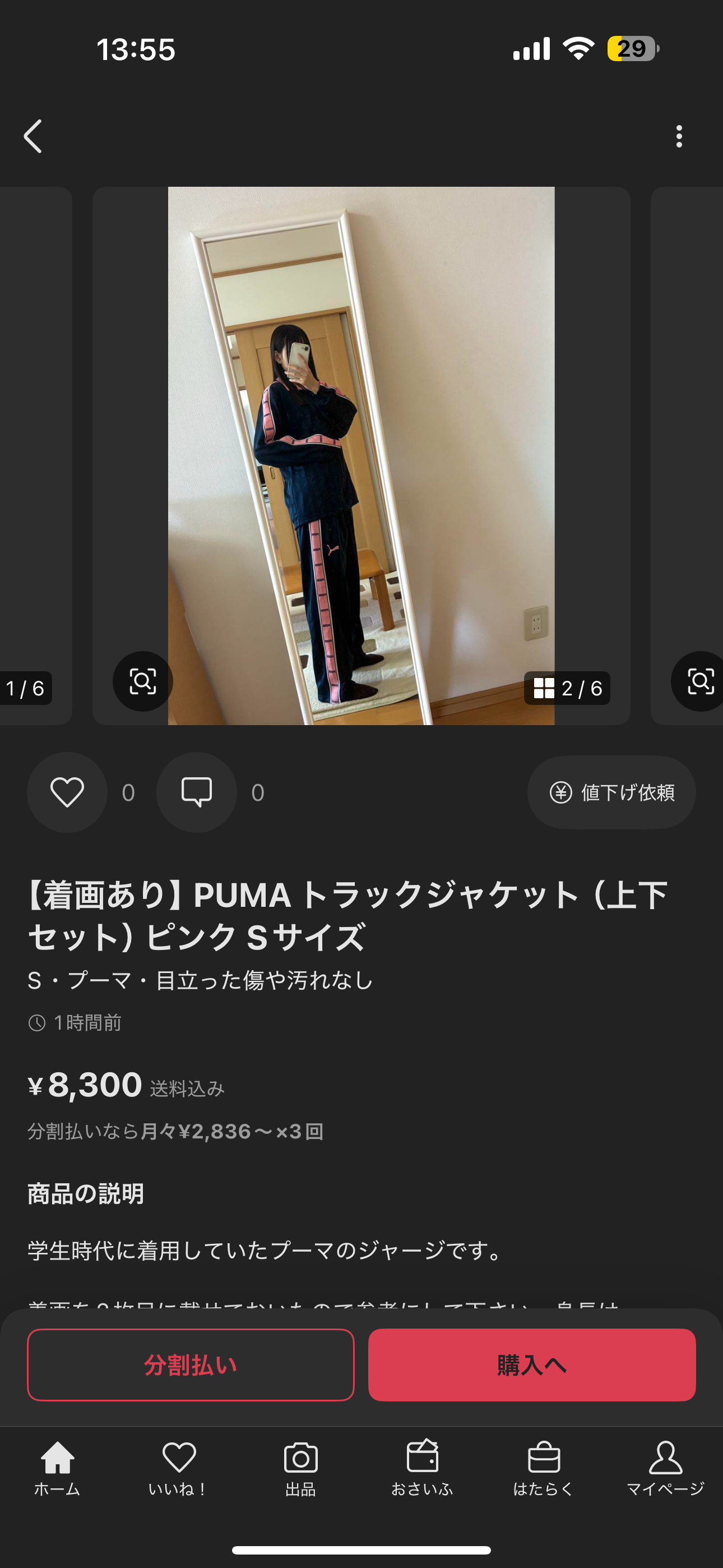Image resolution: width=723 pixels, height=1568 pixels.
Task: Open the three-dot overflow menu
Action: click(679, 136)
